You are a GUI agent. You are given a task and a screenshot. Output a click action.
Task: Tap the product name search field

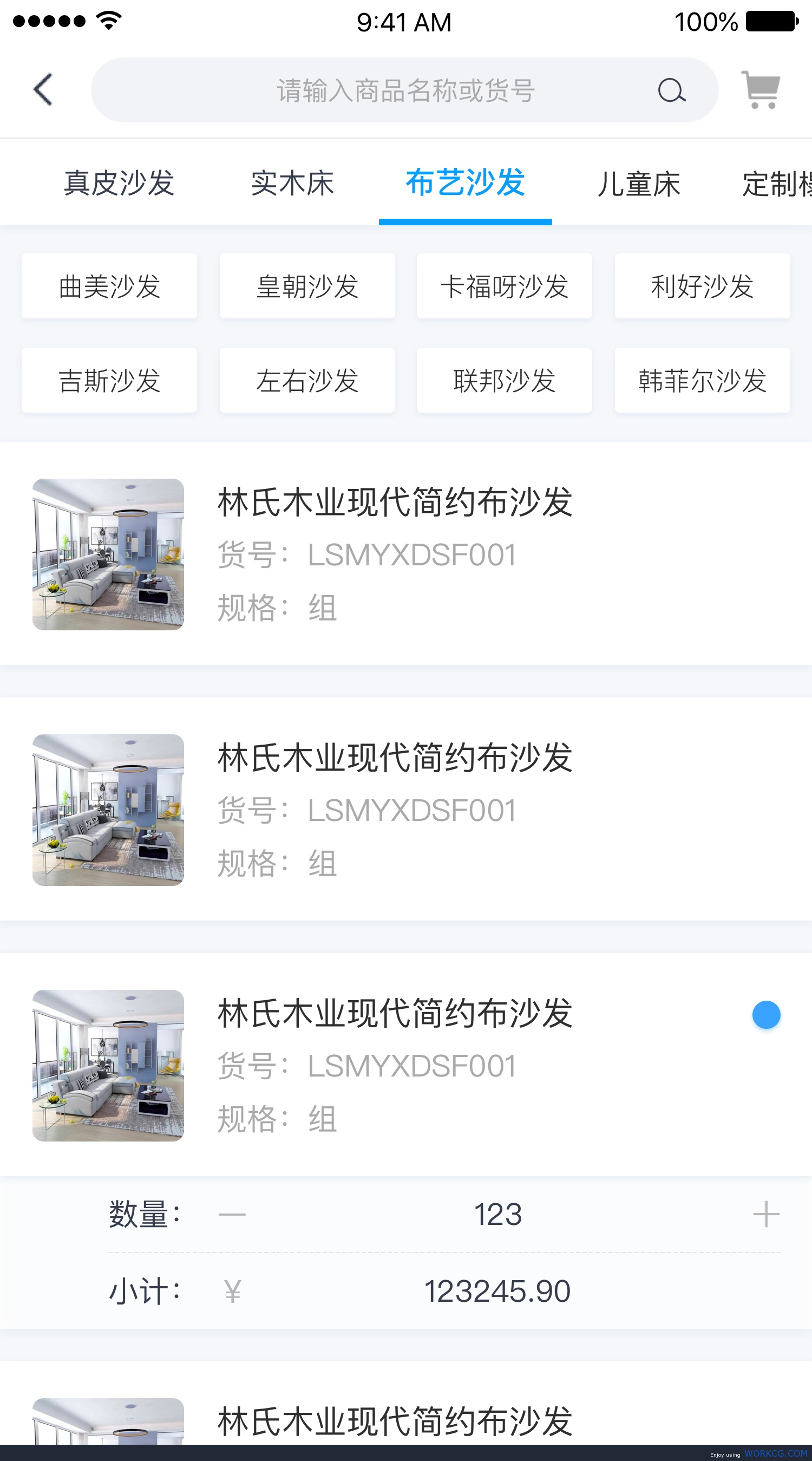[404, 89]
